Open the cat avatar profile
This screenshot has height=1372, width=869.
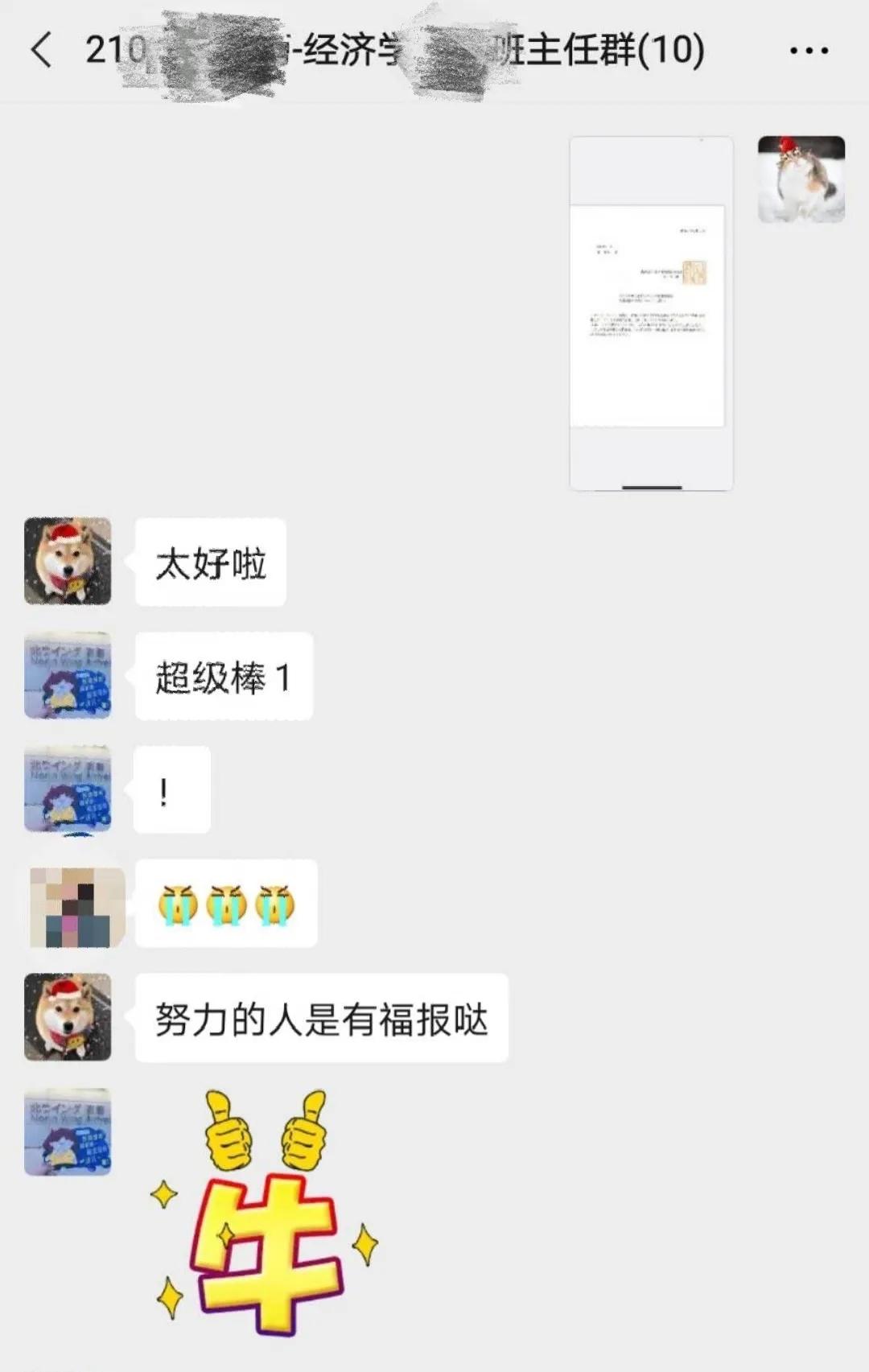tap(801, 179)
